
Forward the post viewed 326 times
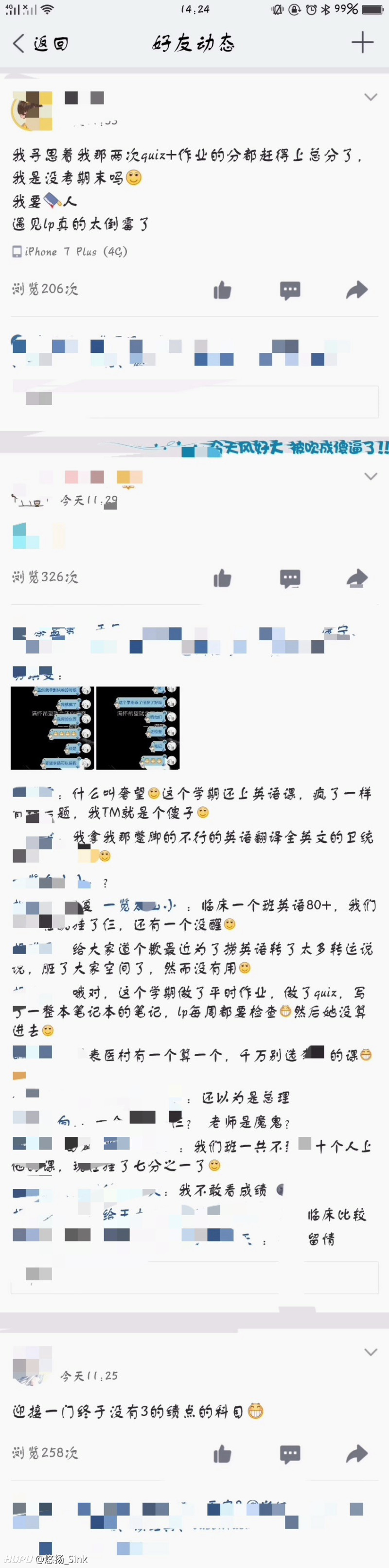(357, 578)
